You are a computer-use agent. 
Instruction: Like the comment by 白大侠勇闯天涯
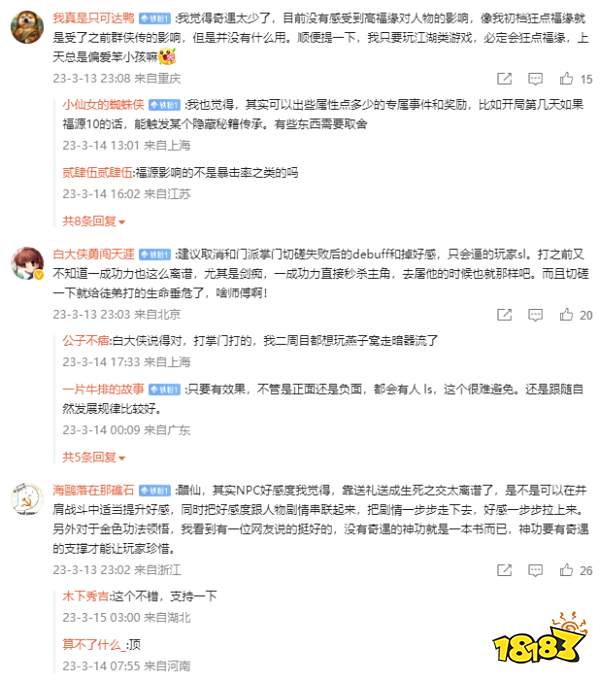tap(568, 314)
